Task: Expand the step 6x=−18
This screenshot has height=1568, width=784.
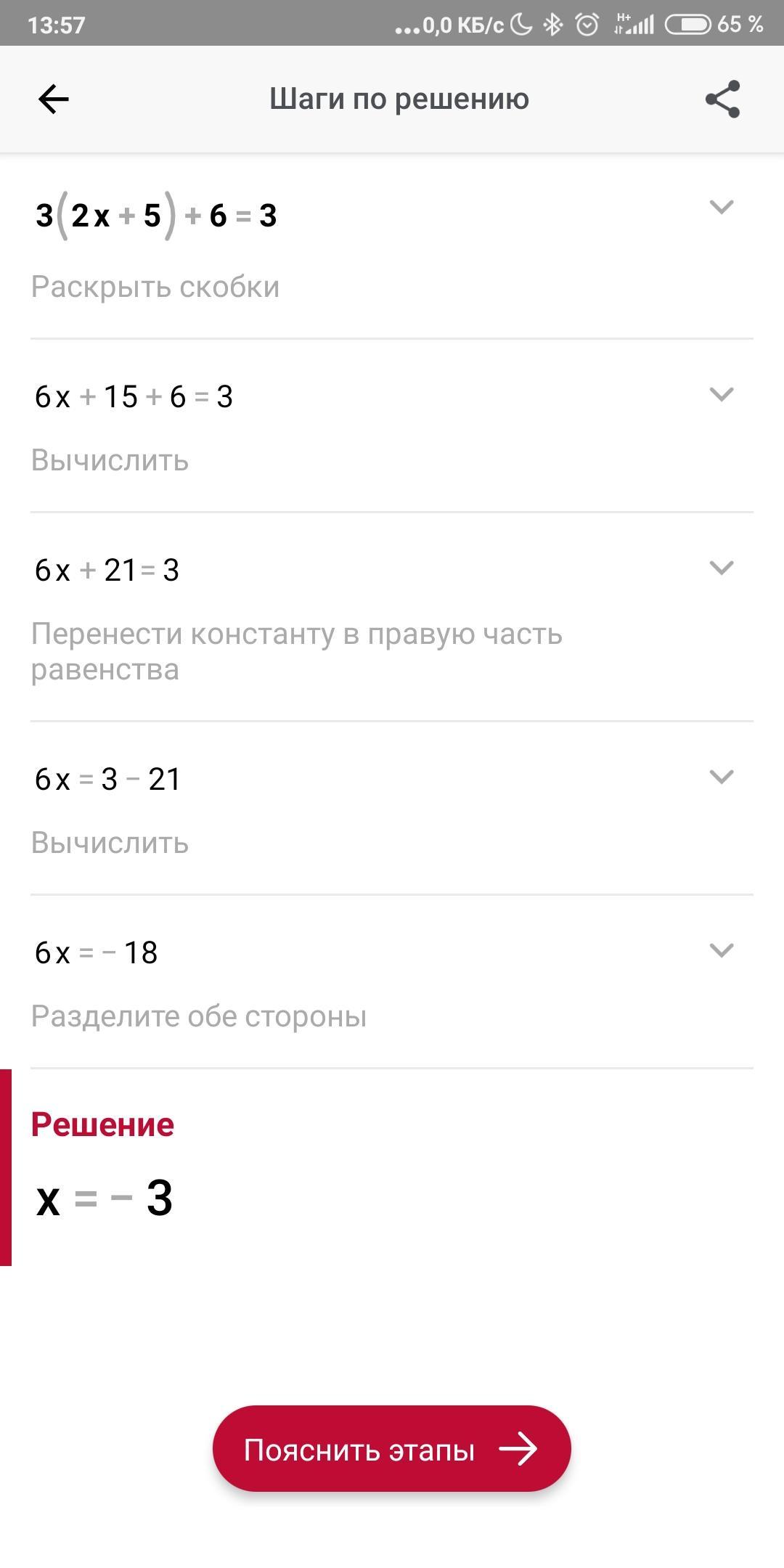Action: click(721, 951)
